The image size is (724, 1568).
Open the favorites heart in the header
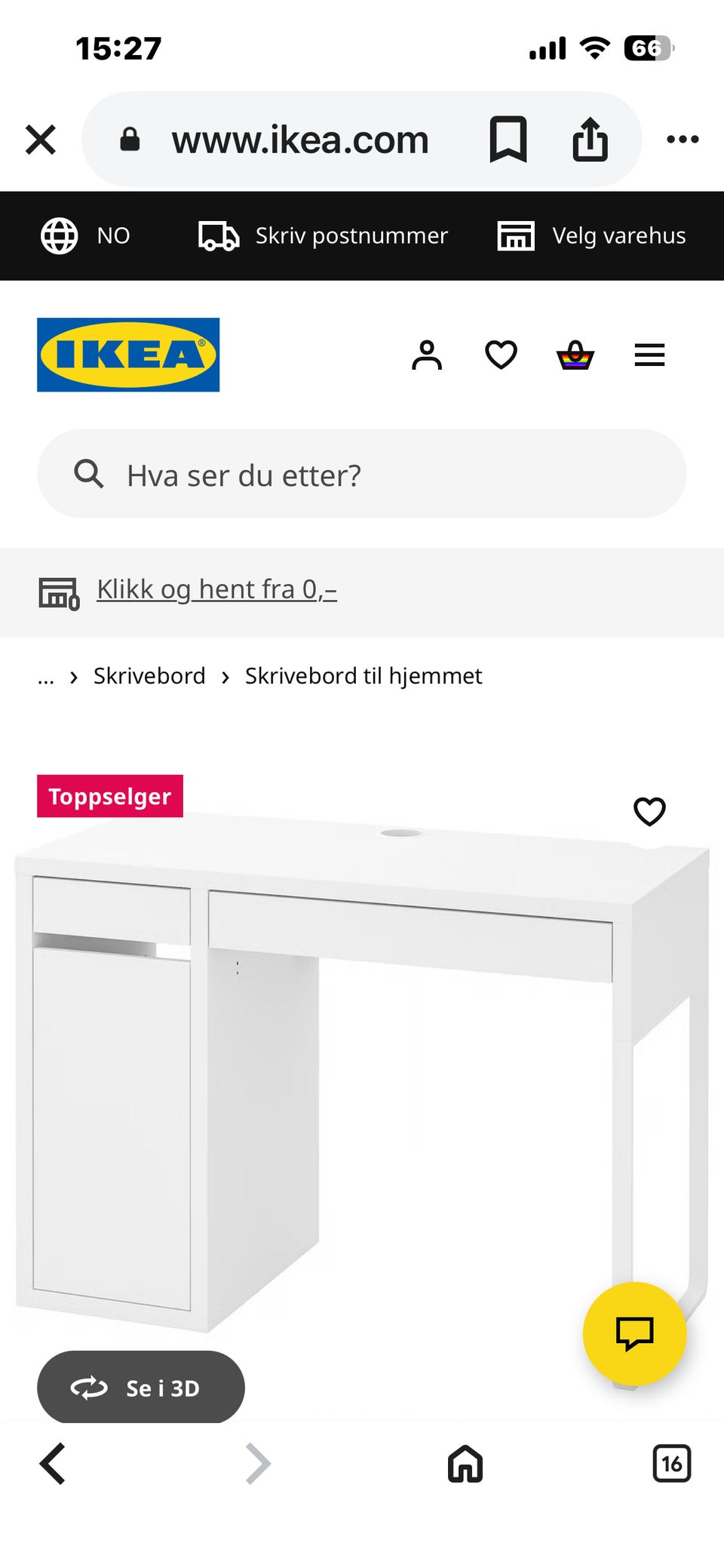(x=500, y=355)
